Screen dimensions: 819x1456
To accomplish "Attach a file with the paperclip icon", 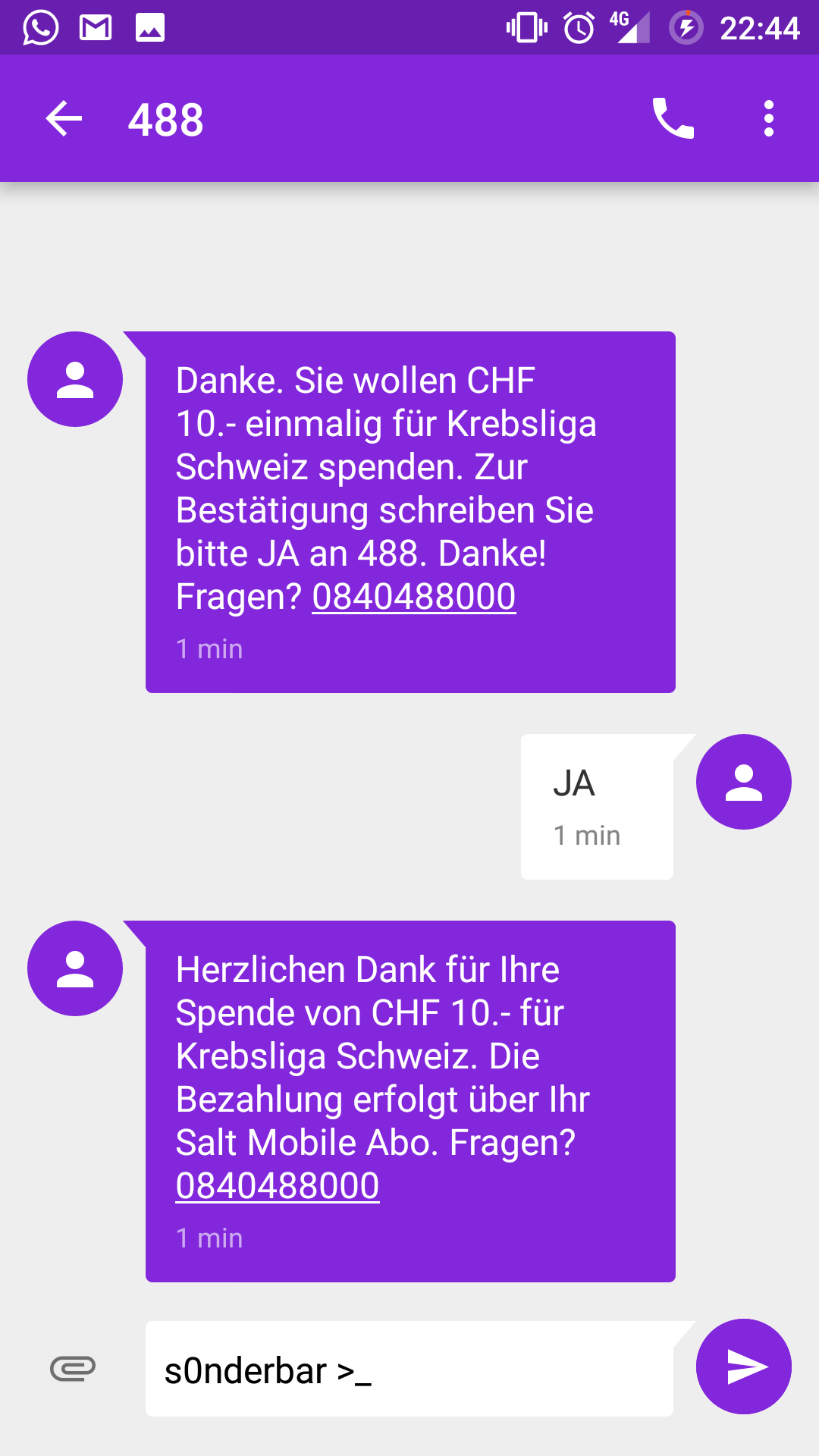I will pyautogui.click(x=73, y=1368).
